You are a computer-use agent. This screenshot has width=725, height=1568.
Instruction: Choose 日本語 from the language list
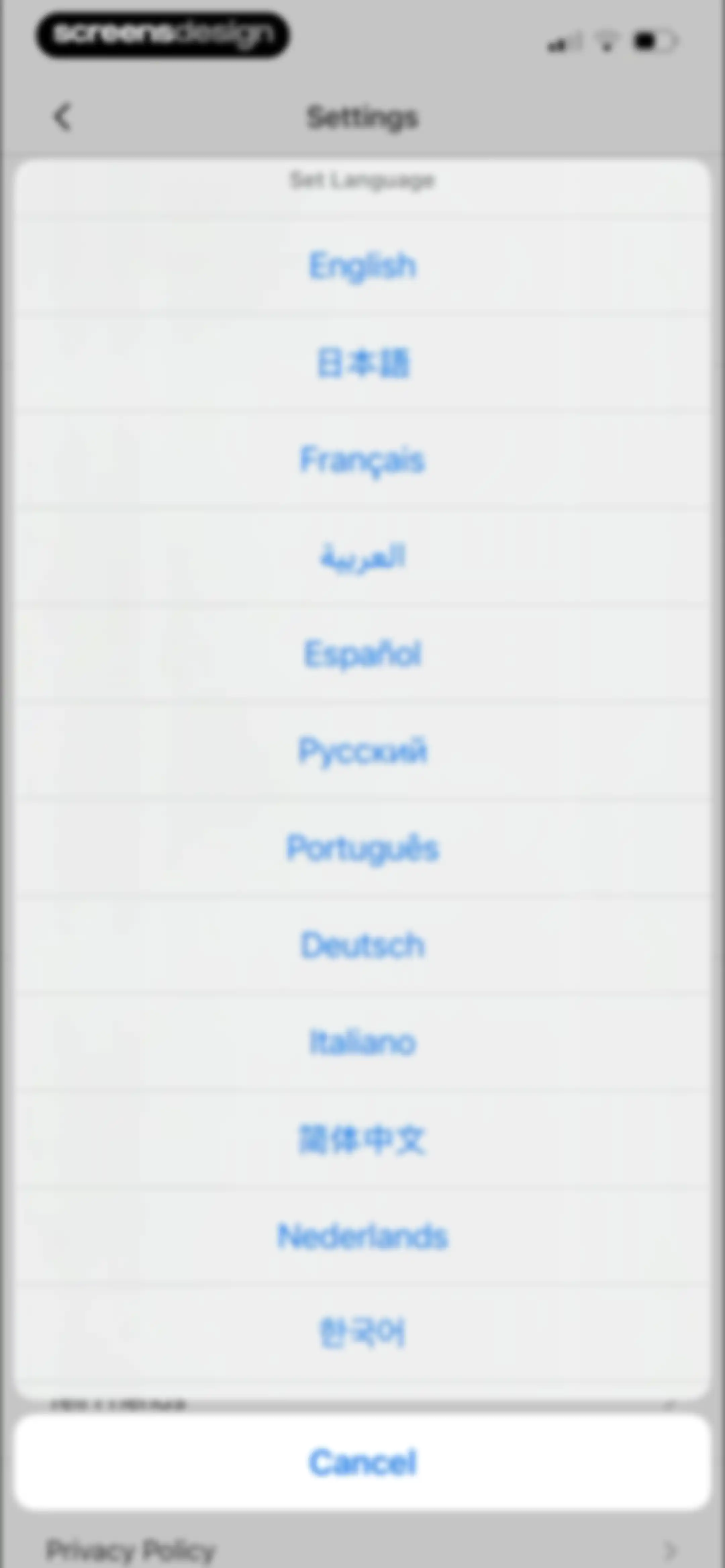(363, 363)
